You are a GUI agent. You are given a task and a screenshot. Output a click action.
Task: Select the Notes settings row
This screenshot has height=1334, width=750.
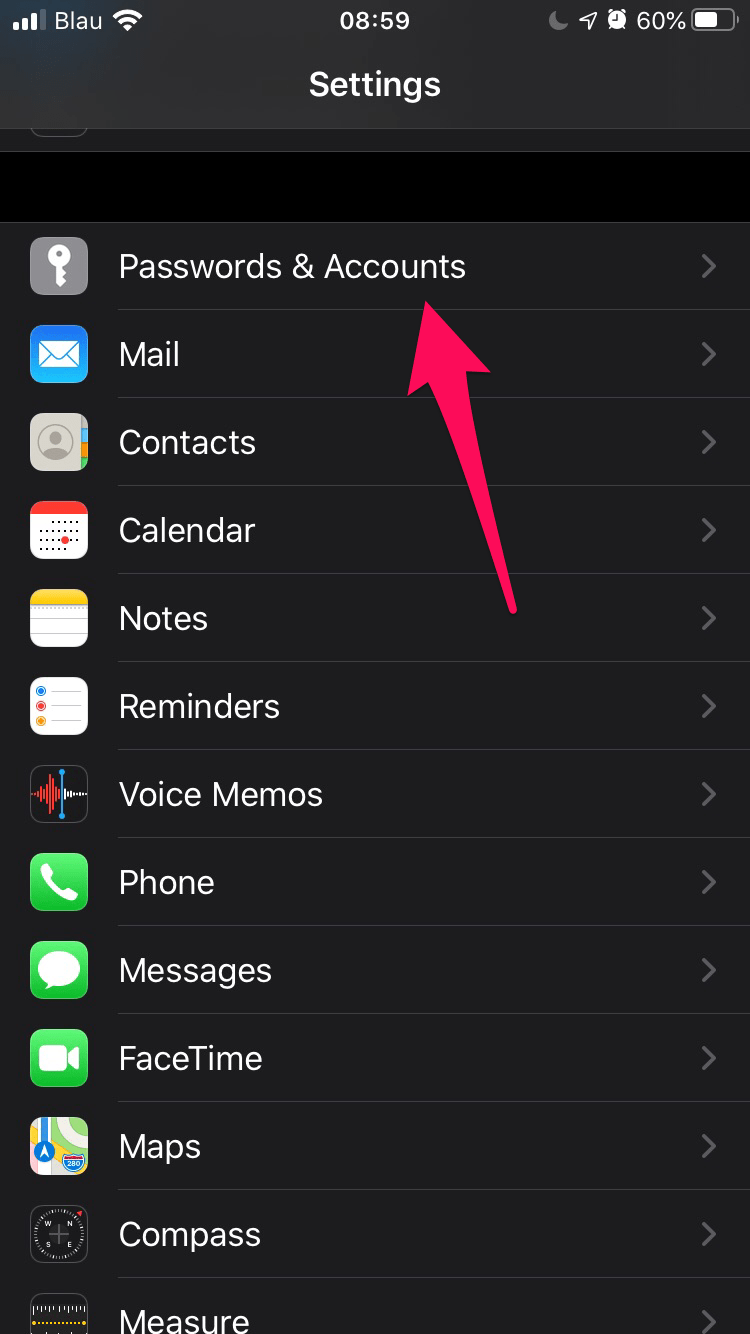click(x=163, y=618)
